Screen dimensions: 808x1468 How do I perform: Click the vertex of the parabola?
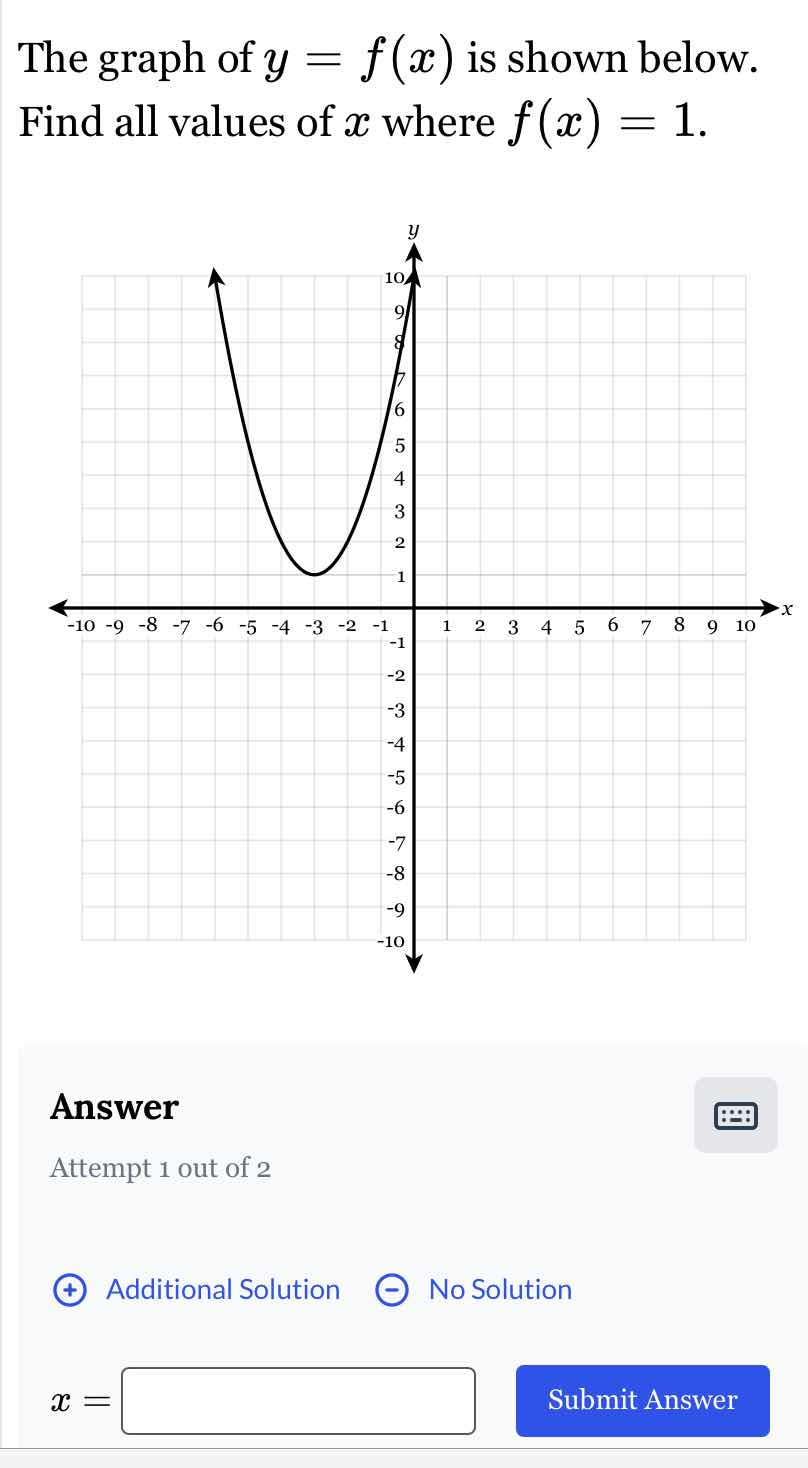(313, 572)
